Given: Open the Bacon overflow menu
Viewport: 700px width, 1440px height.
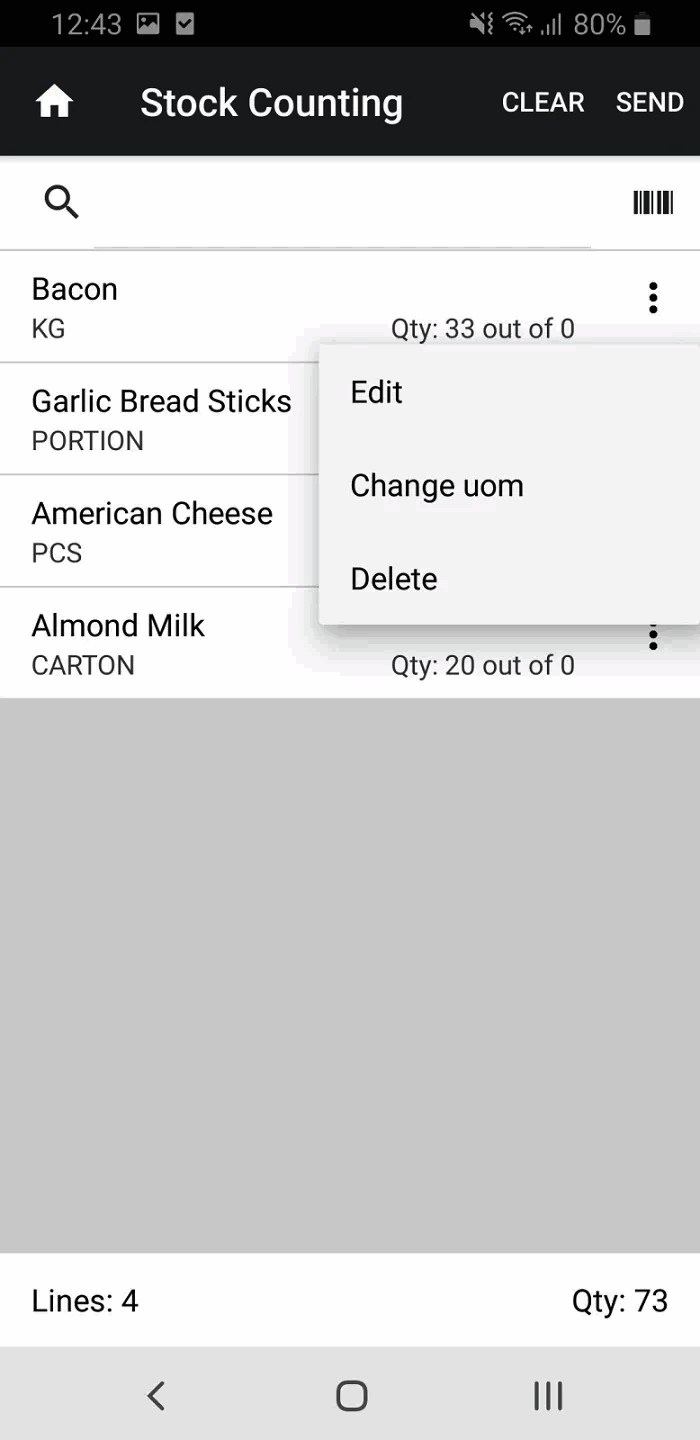Looking at the screenshot, I should pyautogui.click(x=653, y=297).
